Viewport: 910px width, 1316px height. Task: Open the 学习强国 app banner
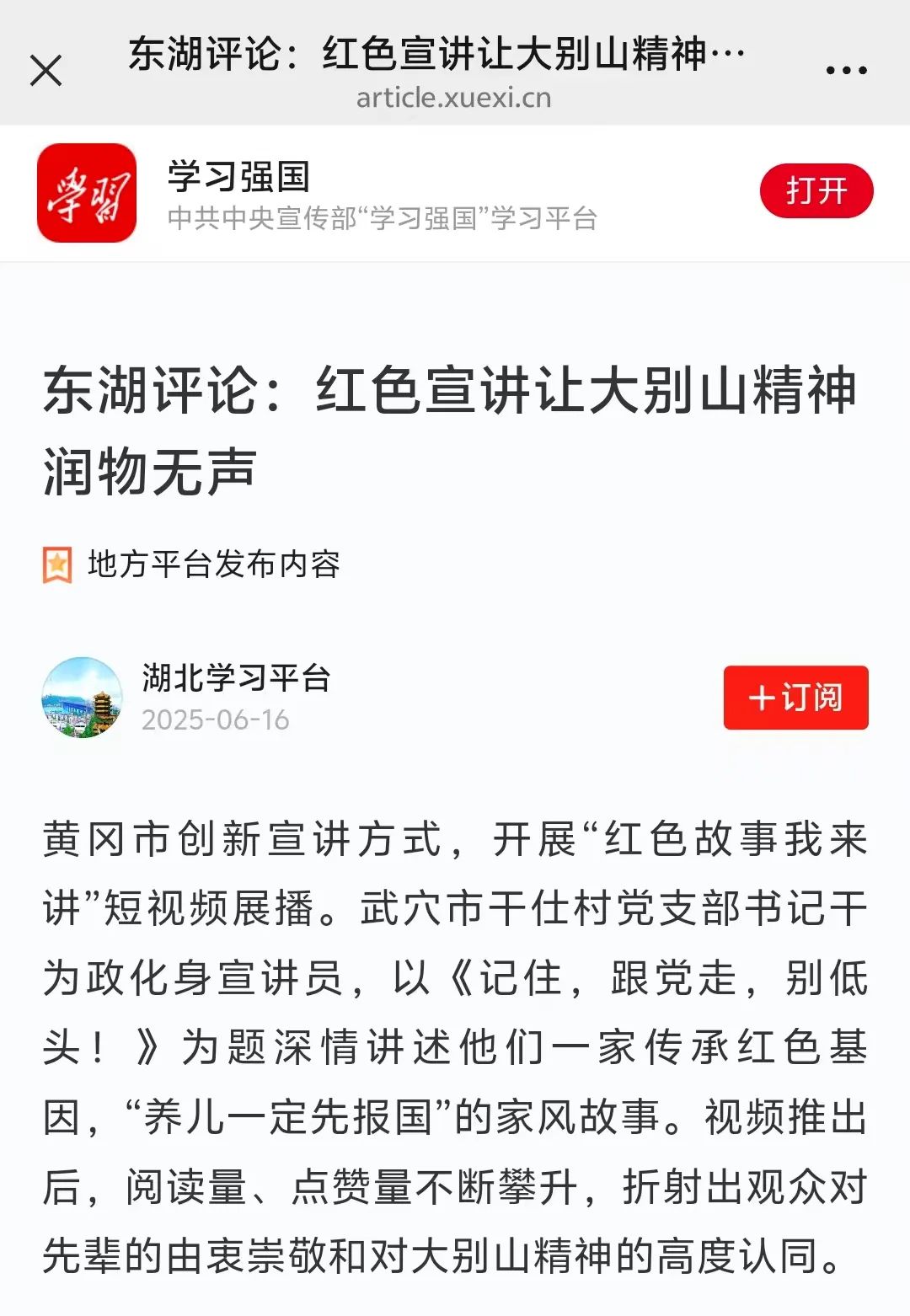point(239,178)
